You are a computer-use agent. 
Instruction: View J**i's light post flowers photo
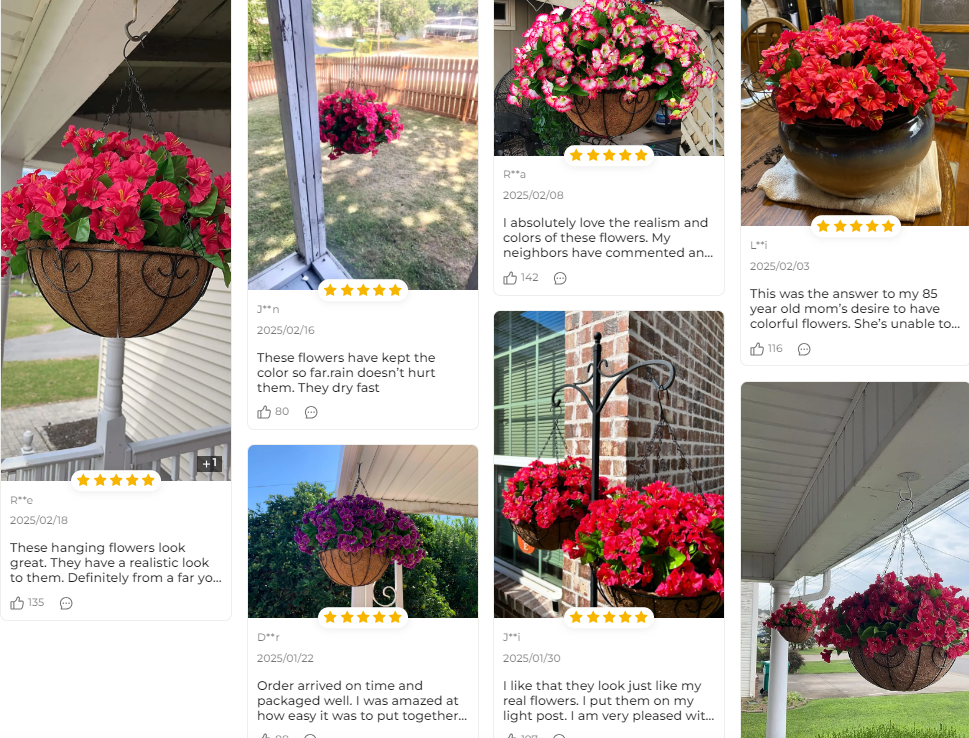tap(609, 462)
